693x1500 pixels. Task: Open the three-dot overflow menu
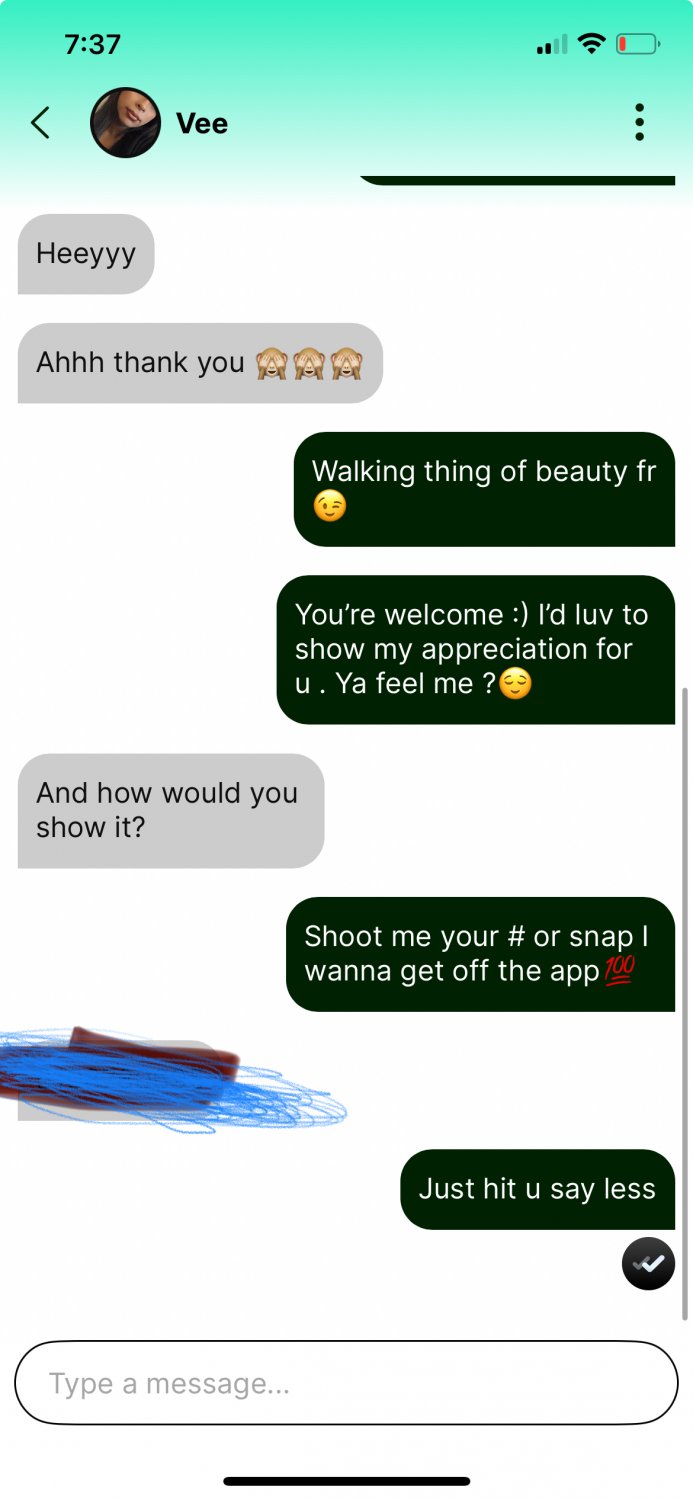(x=639, y=123)
